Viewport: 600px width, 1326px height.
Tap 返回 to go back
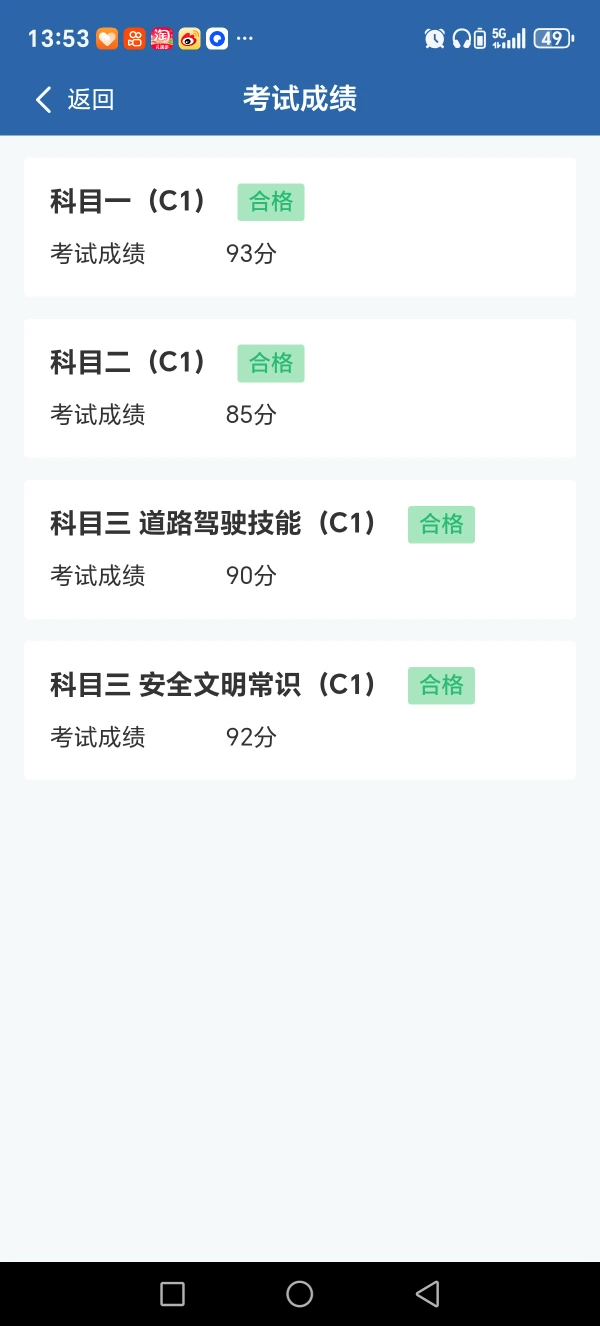pyautogui.click(x=75, y=99)
